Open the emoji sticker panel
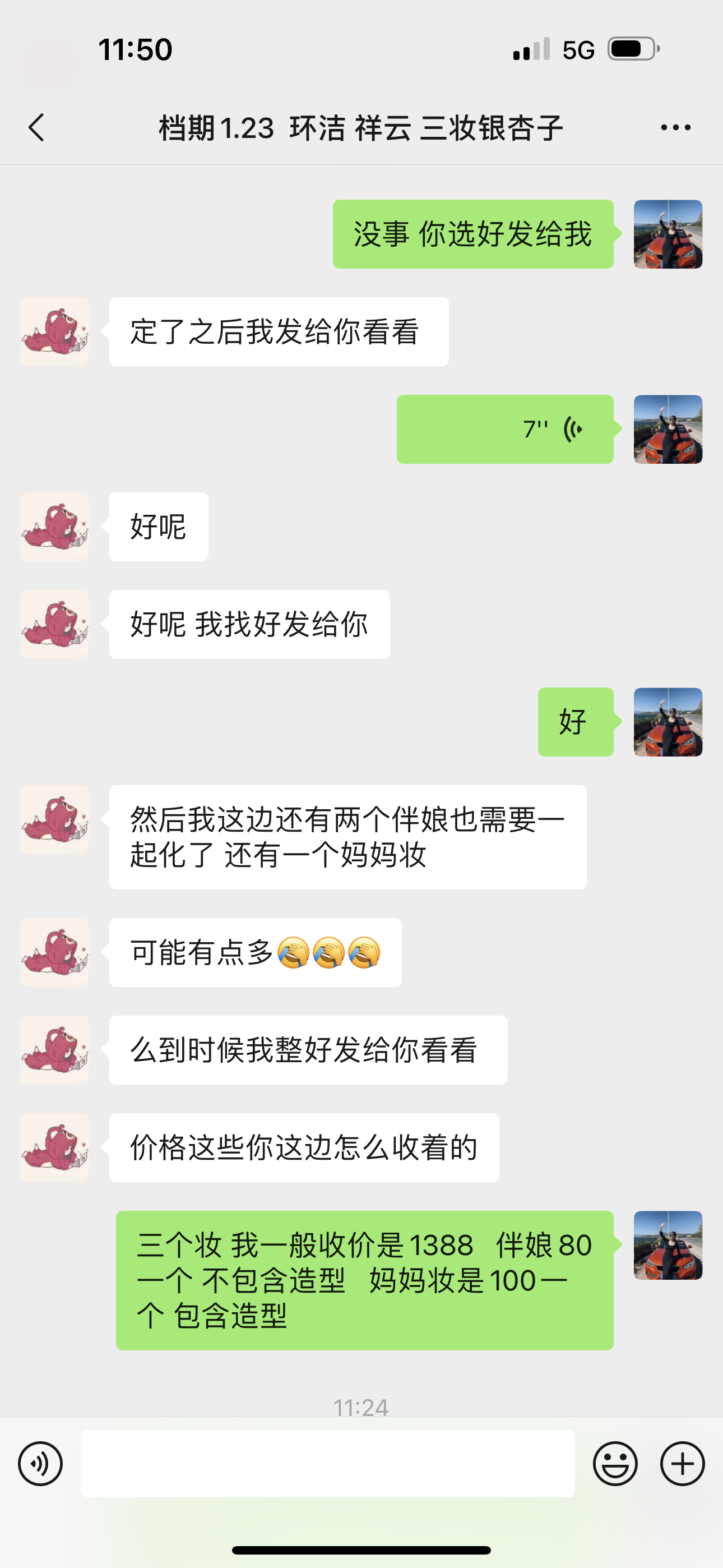This screenshot has width=723, height=1568. click(615, 1463)
